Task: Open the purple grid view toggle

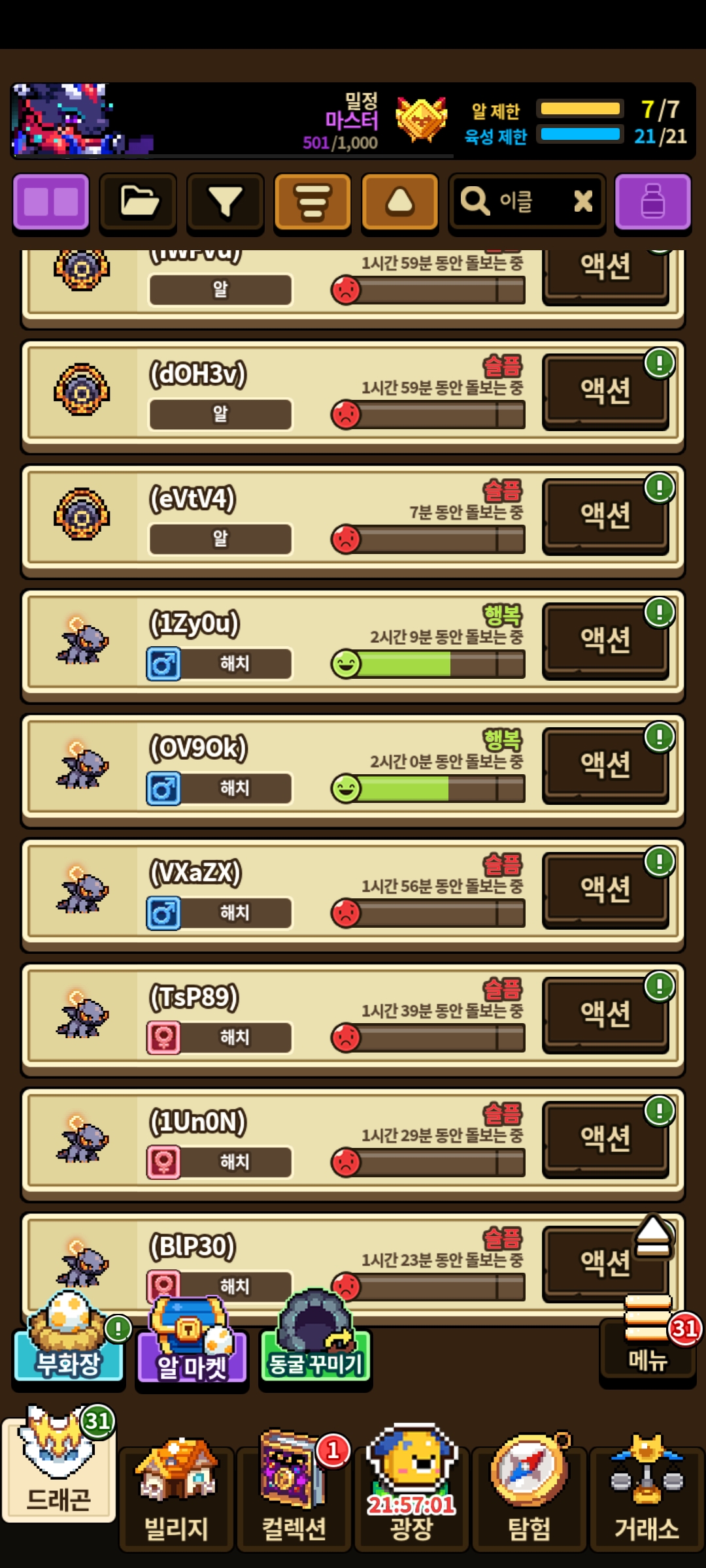Action: [51, 202]
